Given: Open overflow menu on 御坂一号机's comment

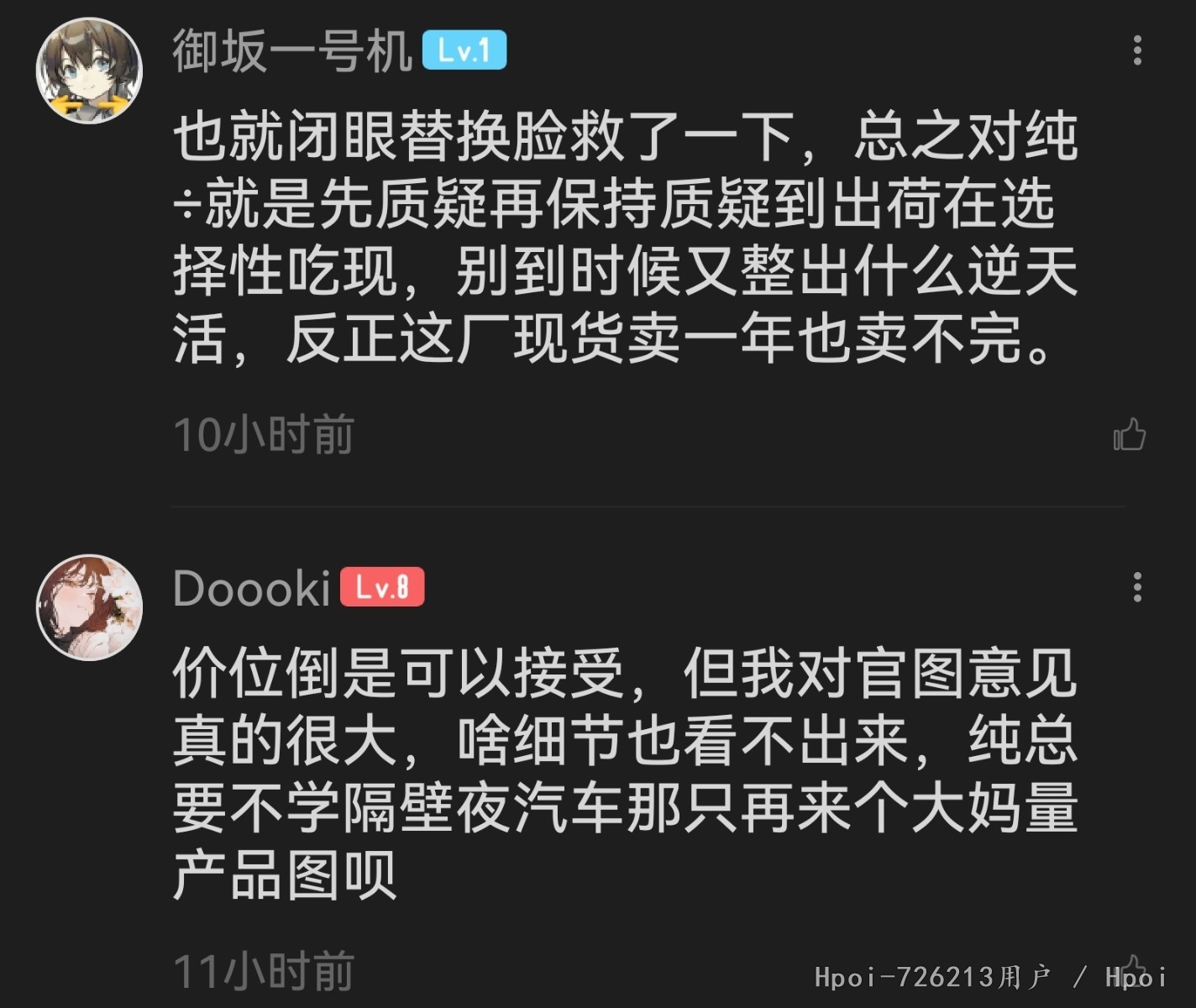Looking at the screenshot, I should coord(1137,50).
